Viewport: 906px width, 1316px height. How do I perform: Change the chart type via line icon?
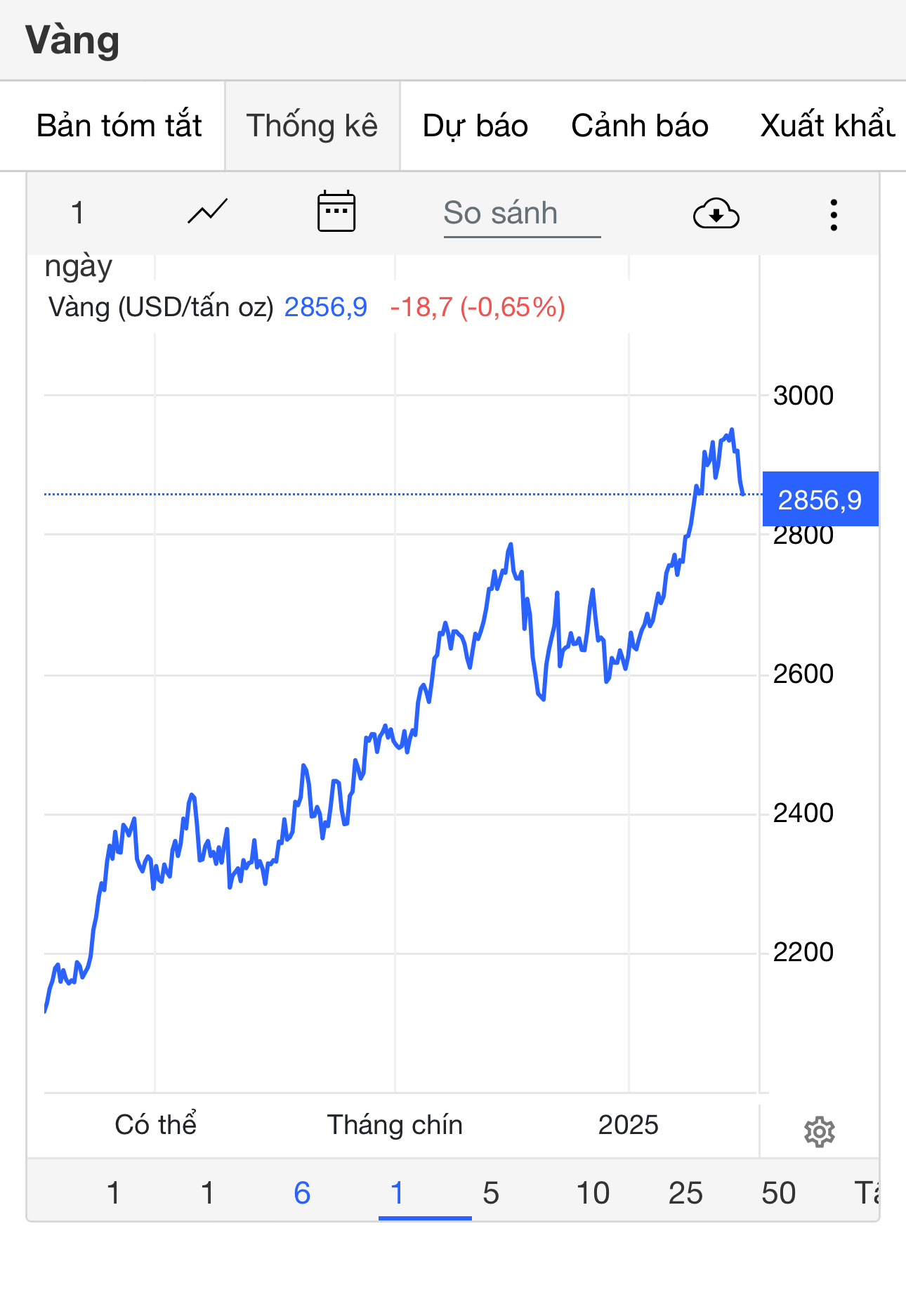click(x=208, y=211)
